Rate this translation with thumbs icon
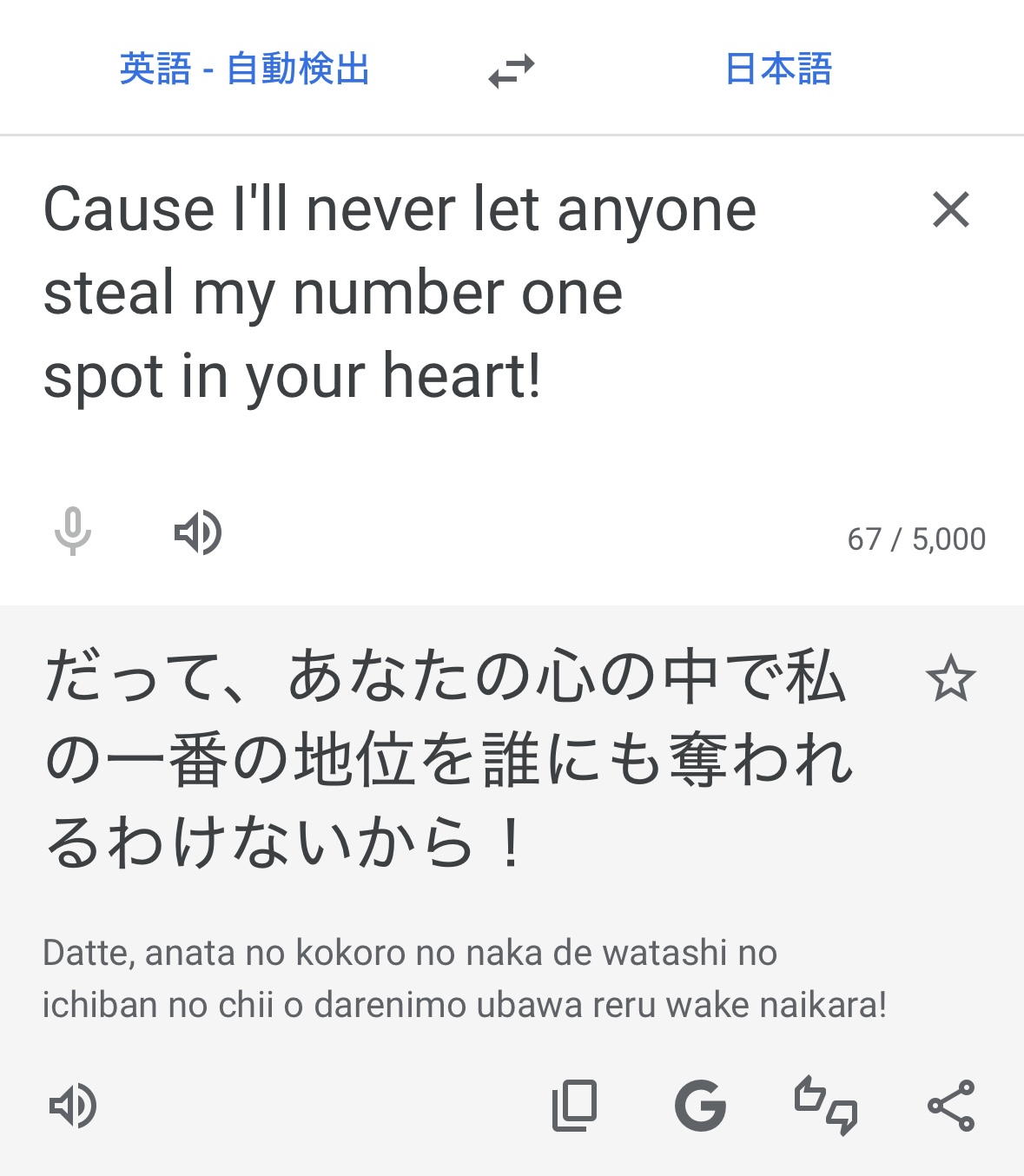Viewport: 1024px width, 1176px height. tap(826, 1106)
